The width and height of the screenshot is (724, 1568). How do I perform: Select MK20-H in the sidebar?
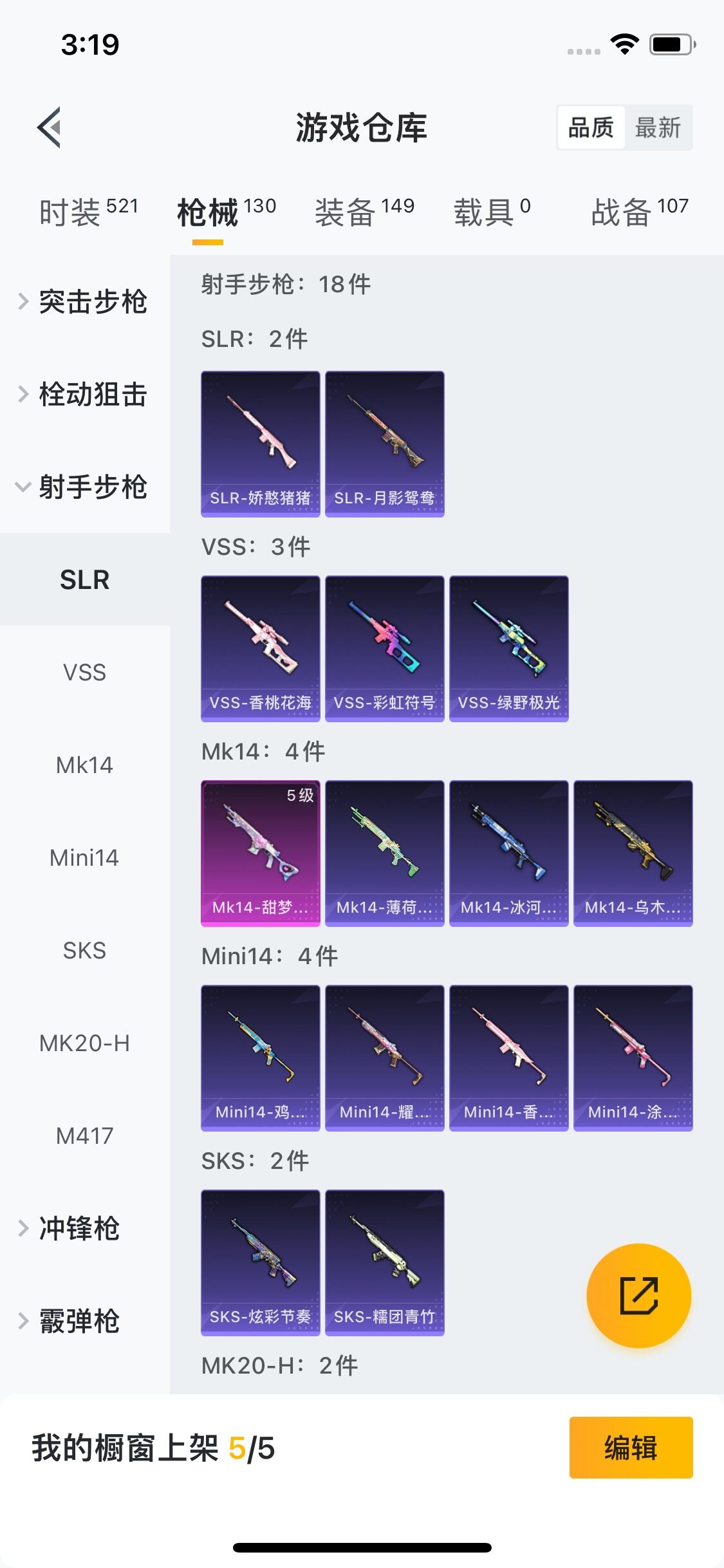[84, 1043]
